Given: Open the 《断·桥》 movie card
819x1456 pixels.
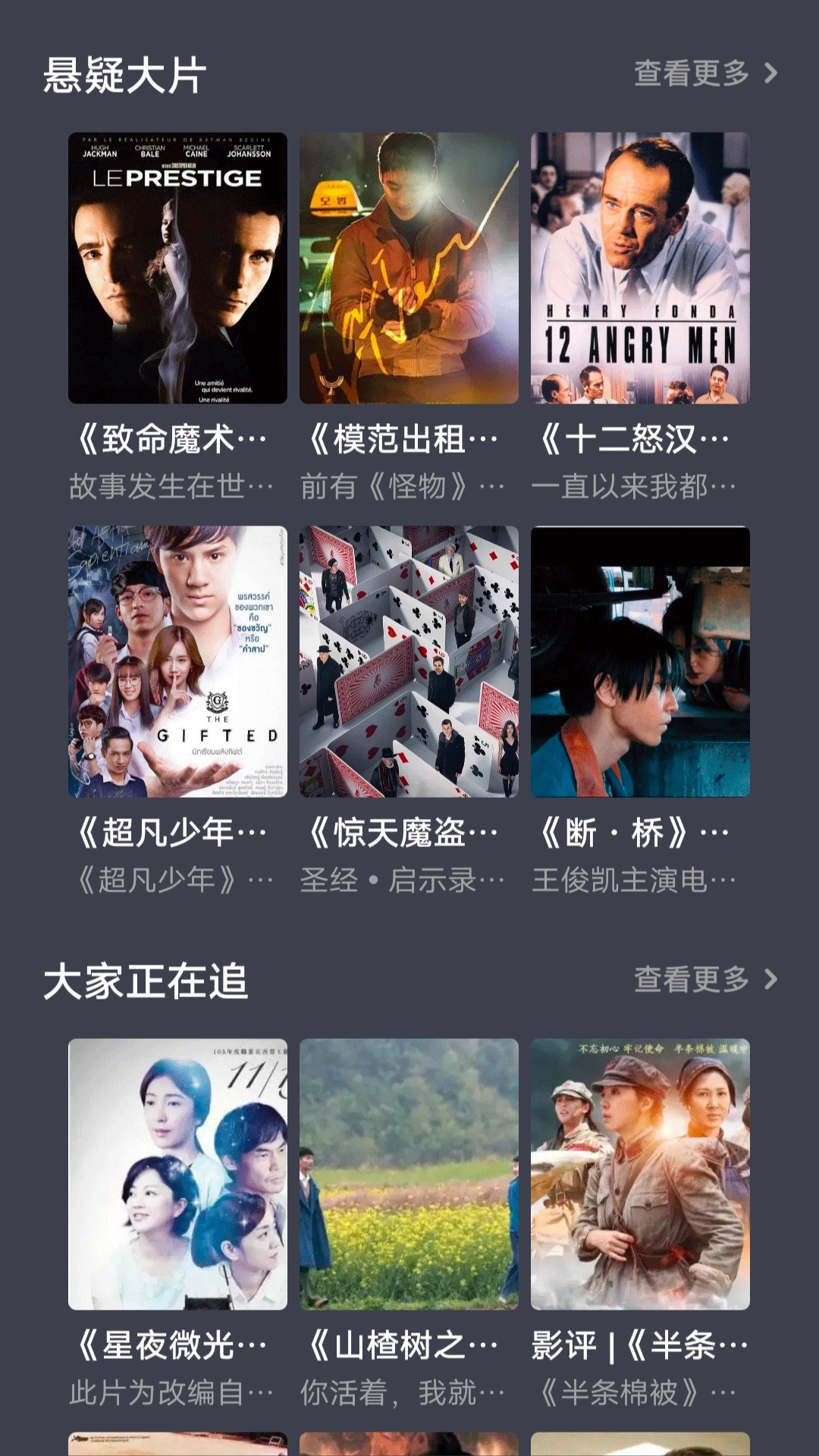Looking at the screenshot, I should (640, 661).
